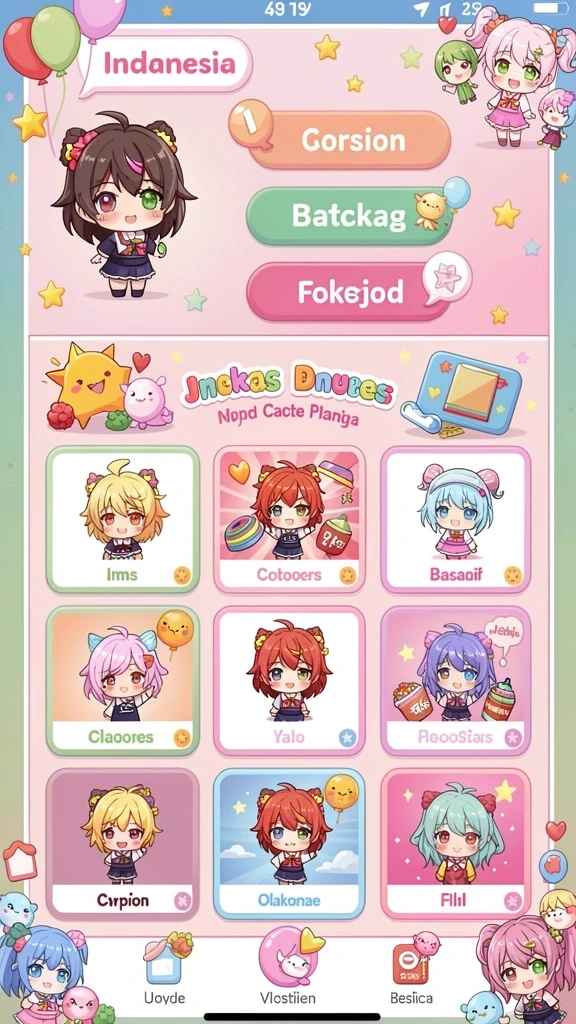Open the Olakonae character card
This screenshot has height=1024, width=576.
click(289, 844)
